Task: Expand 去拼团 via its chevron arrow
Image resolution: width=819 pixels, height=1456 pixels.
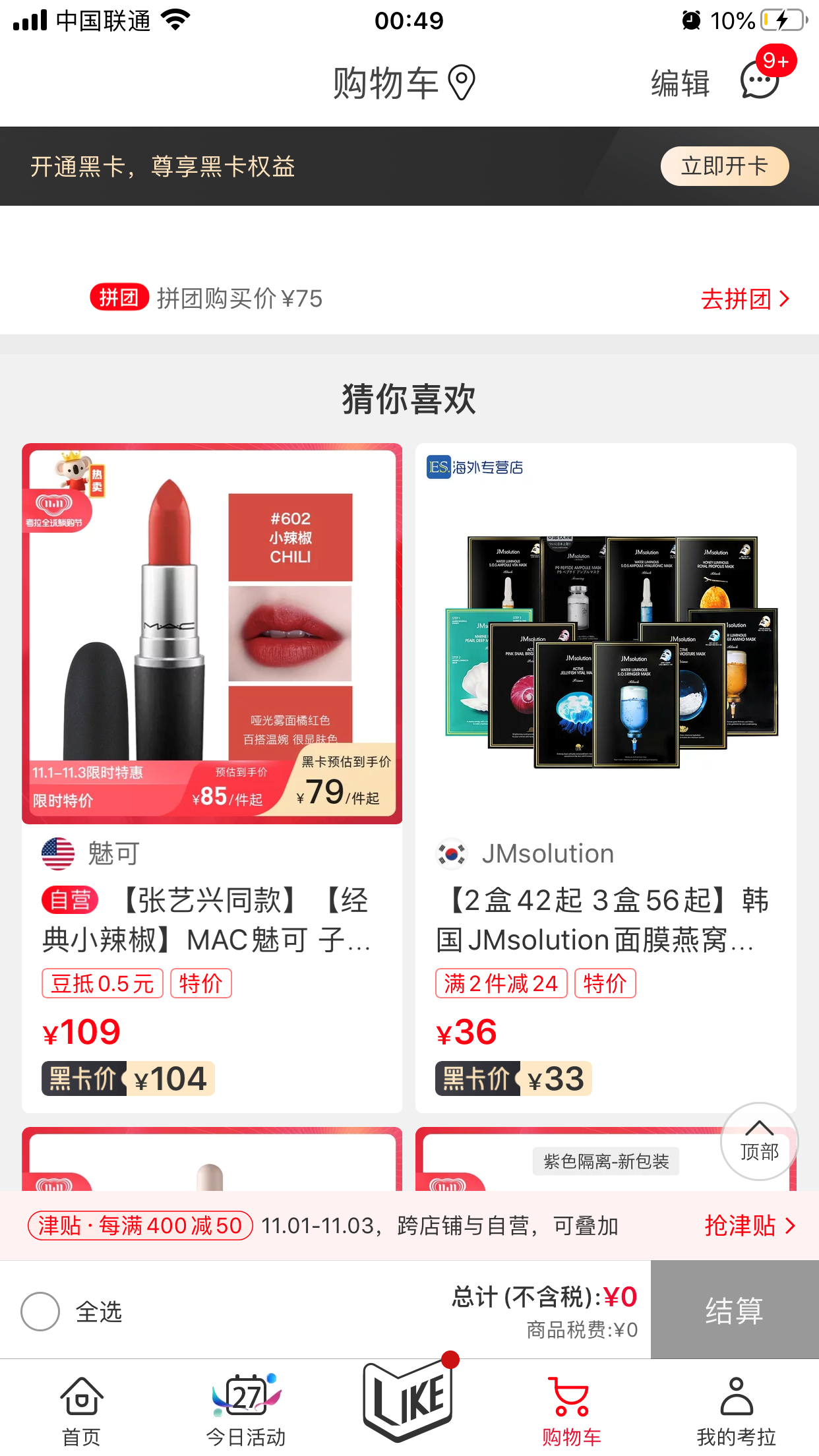Action: click(x=784, y=299)
